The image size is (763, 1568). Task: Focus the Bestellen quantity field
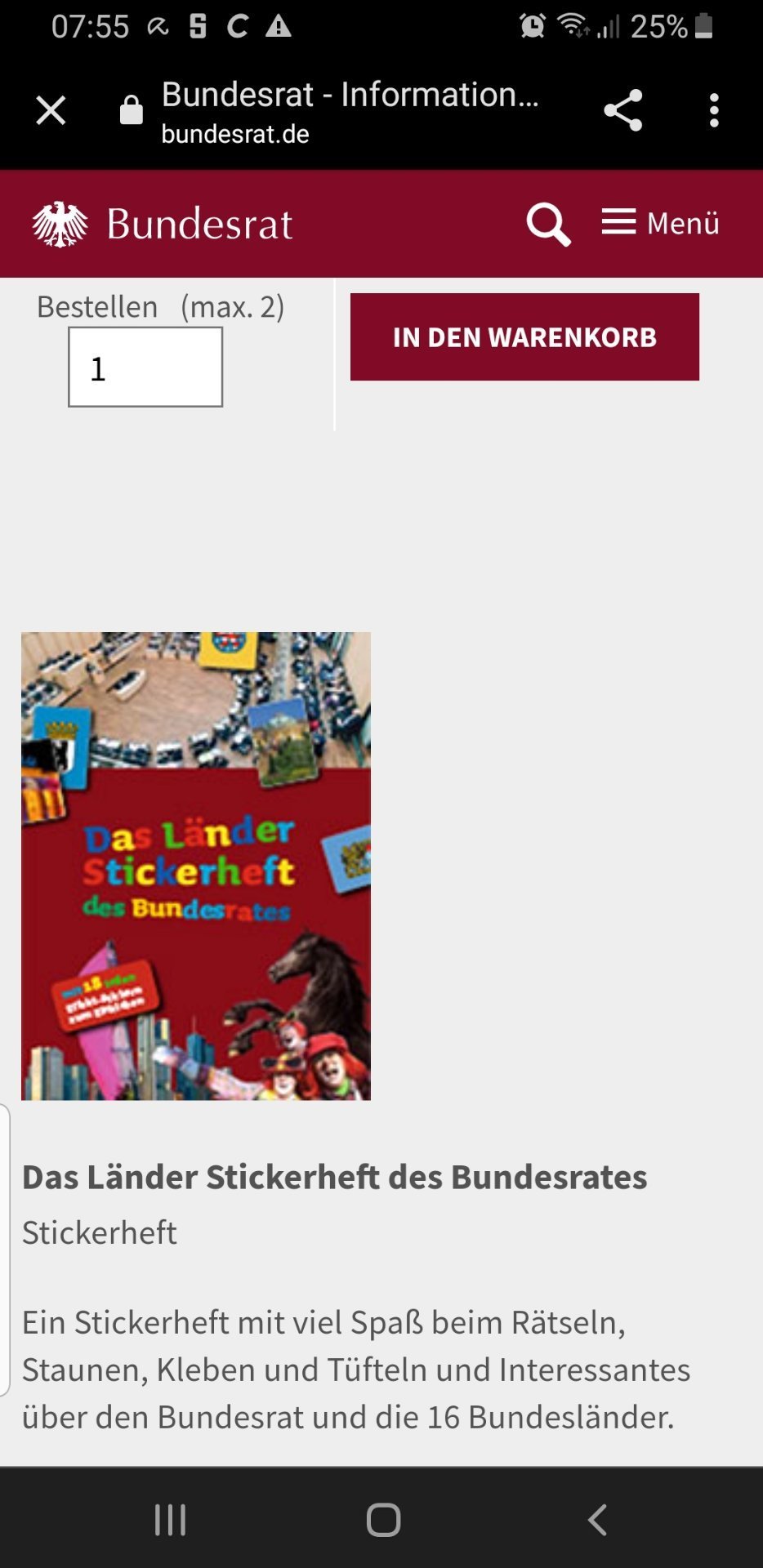tap(145, 367)
